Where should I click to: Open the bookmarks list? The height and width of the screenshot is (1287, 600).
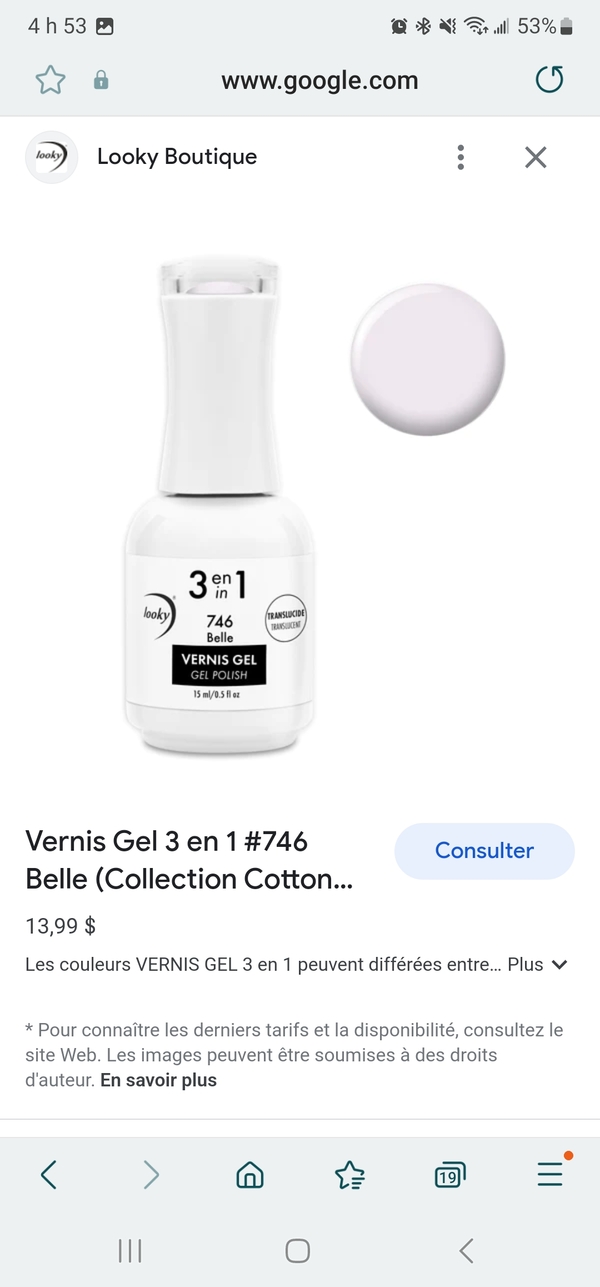click(350, 1175)
